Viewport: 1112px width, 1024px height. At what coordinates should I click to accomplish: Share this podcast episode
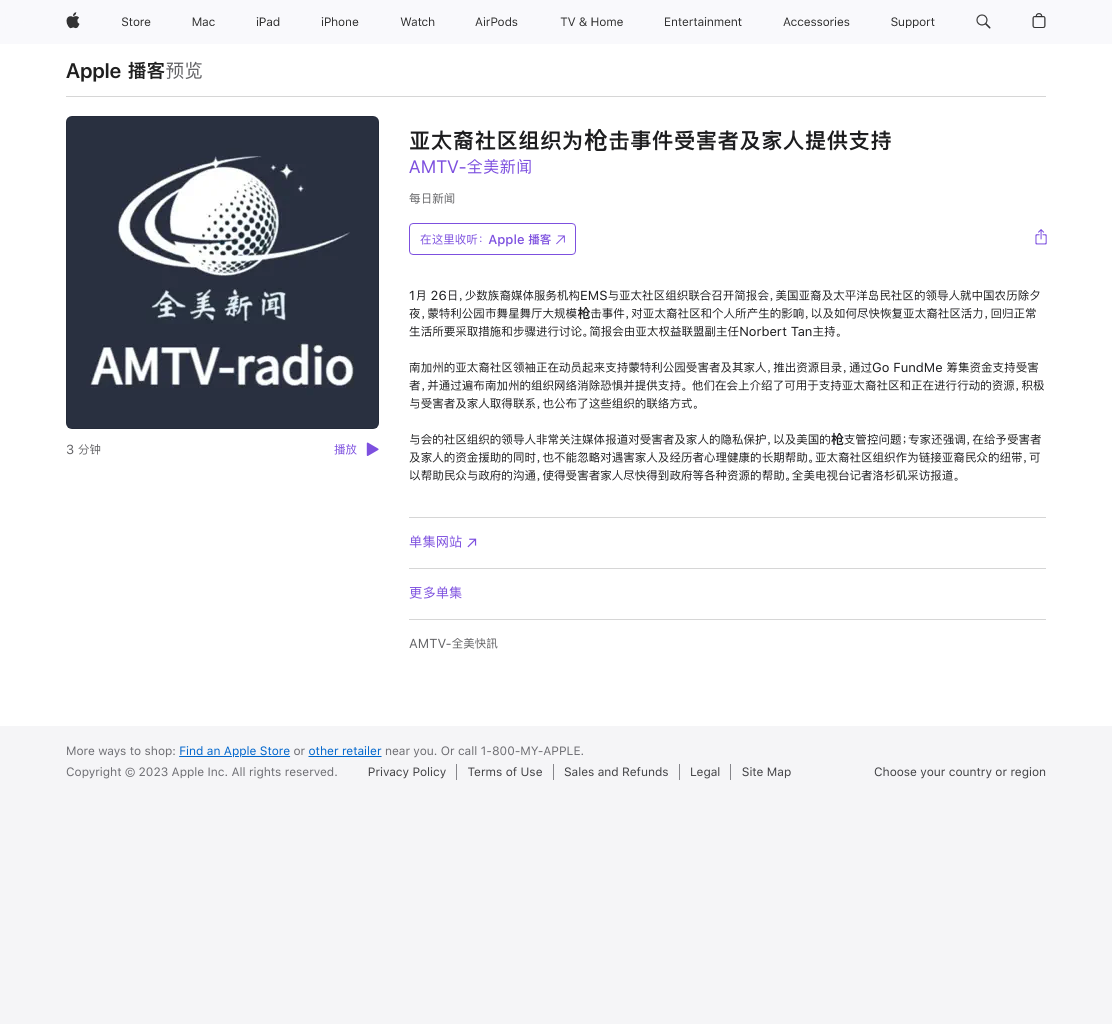coord(1040,238)
